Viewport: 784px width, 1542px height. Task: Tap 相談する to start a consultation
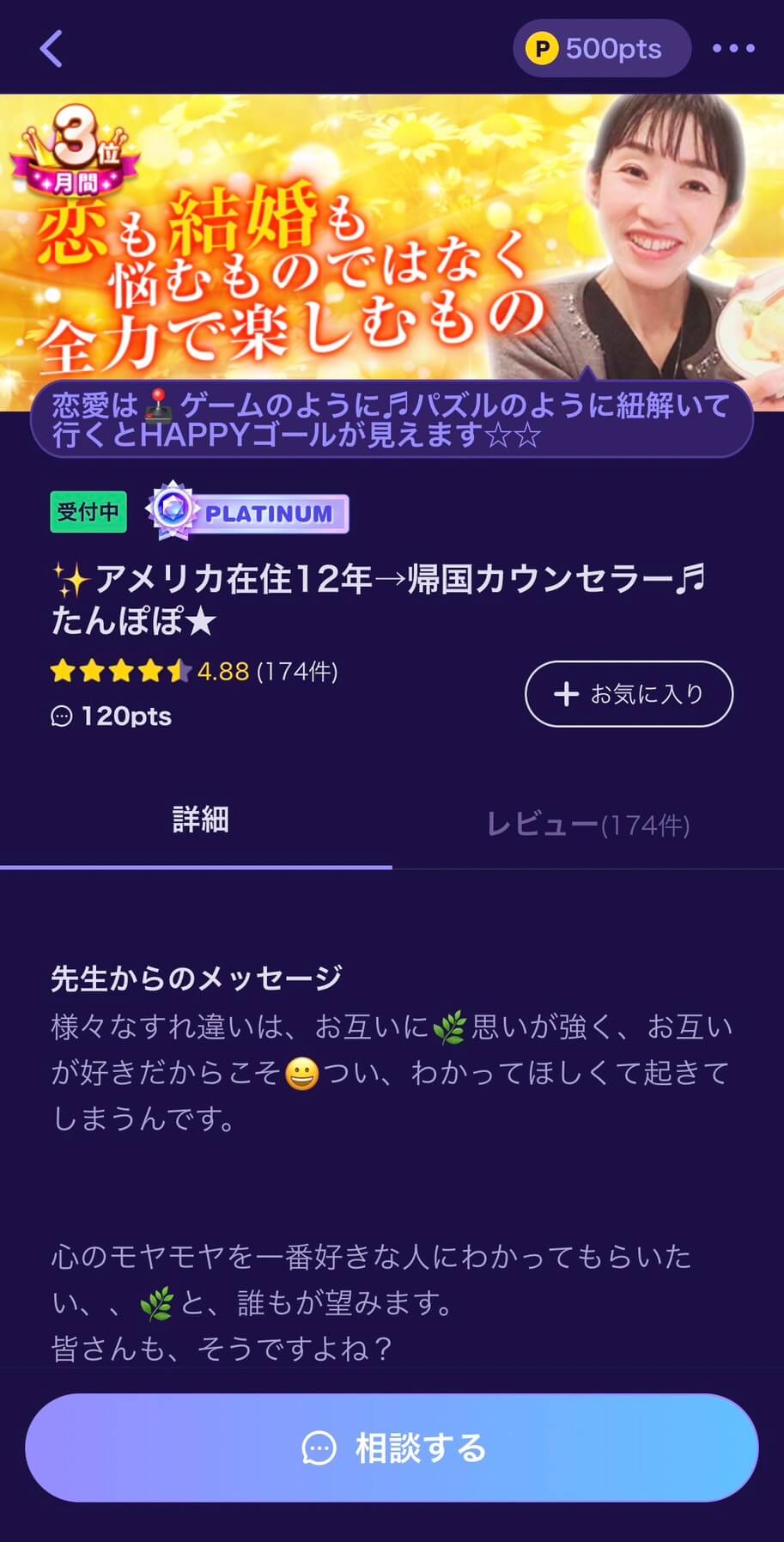click(392, 1448)
